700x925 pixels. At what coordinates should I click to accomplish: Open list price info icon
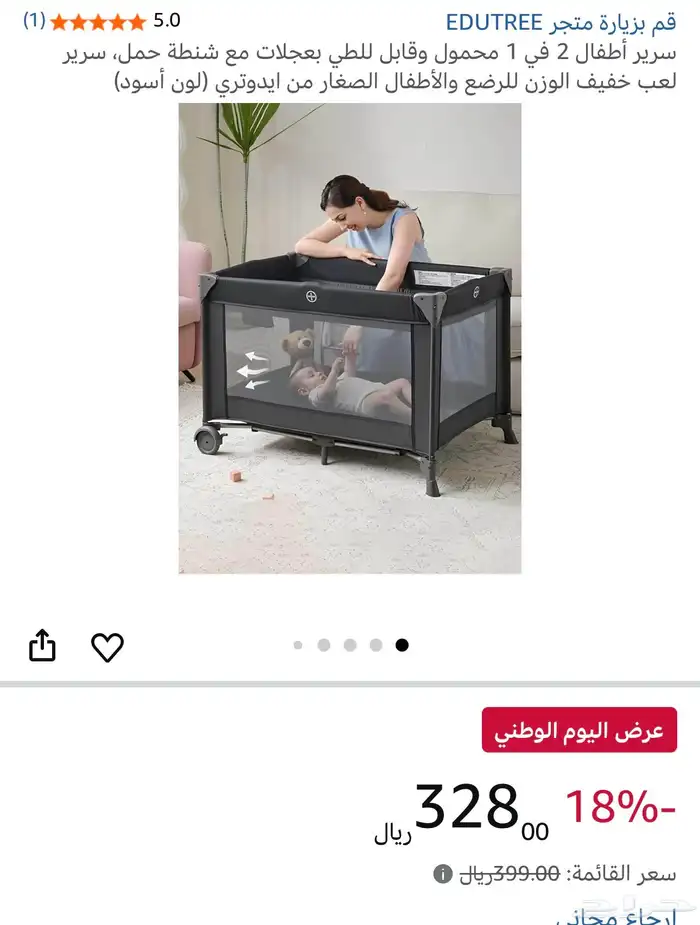[442, 874]
